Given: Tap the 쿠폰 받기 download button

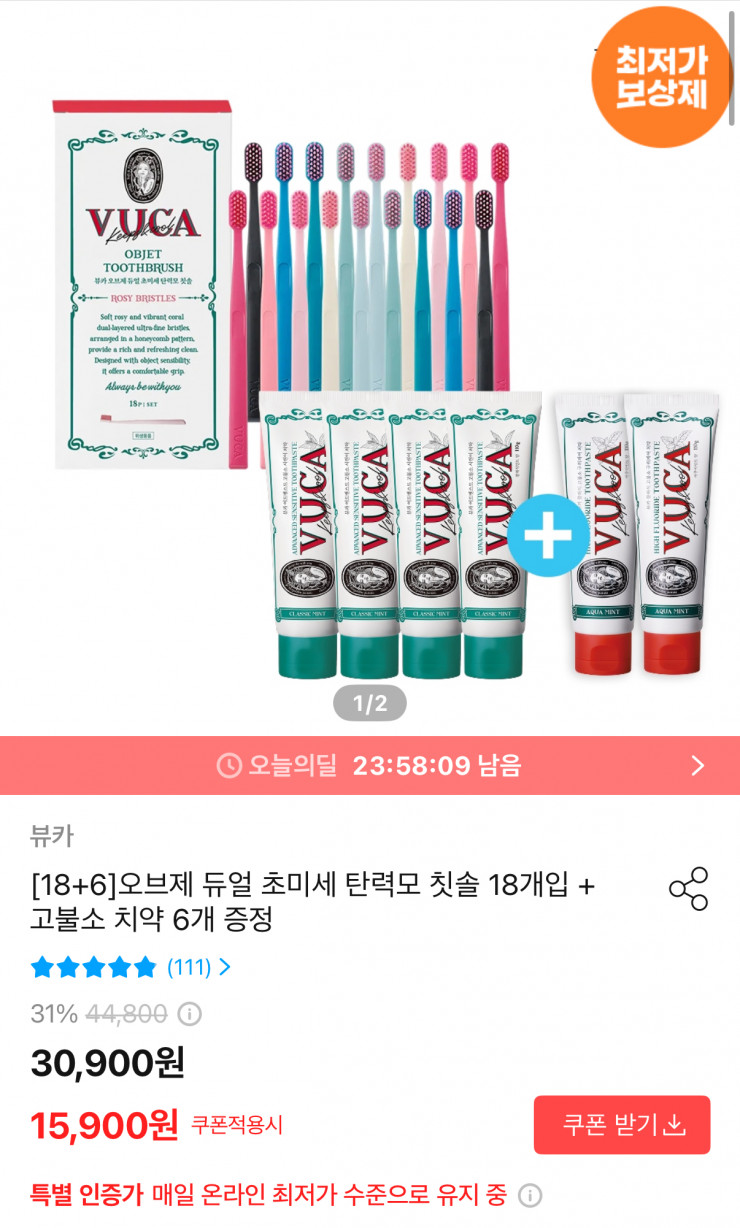Looking at the screenshot, I should point(621,1125).
